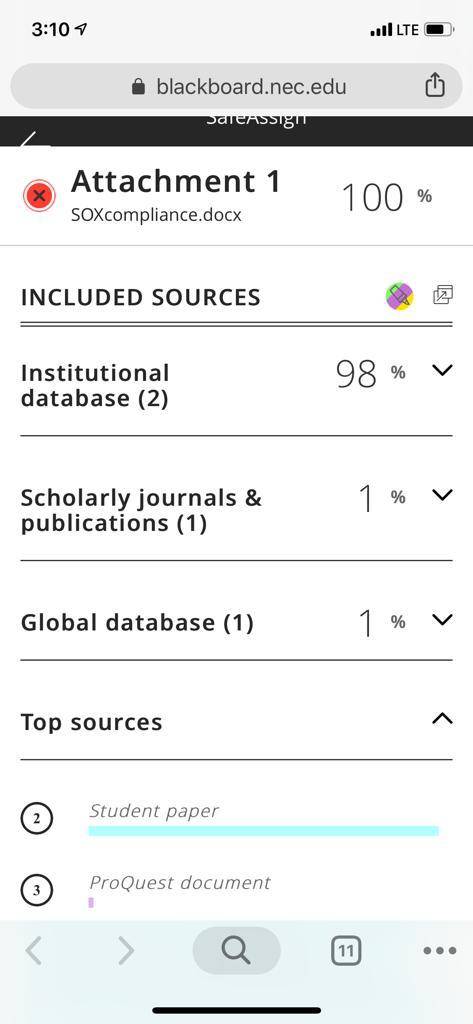Go back in the browser toolbar
Image resolution: width=473 pixels, height=1024 pixels.
tap(34, 951)
